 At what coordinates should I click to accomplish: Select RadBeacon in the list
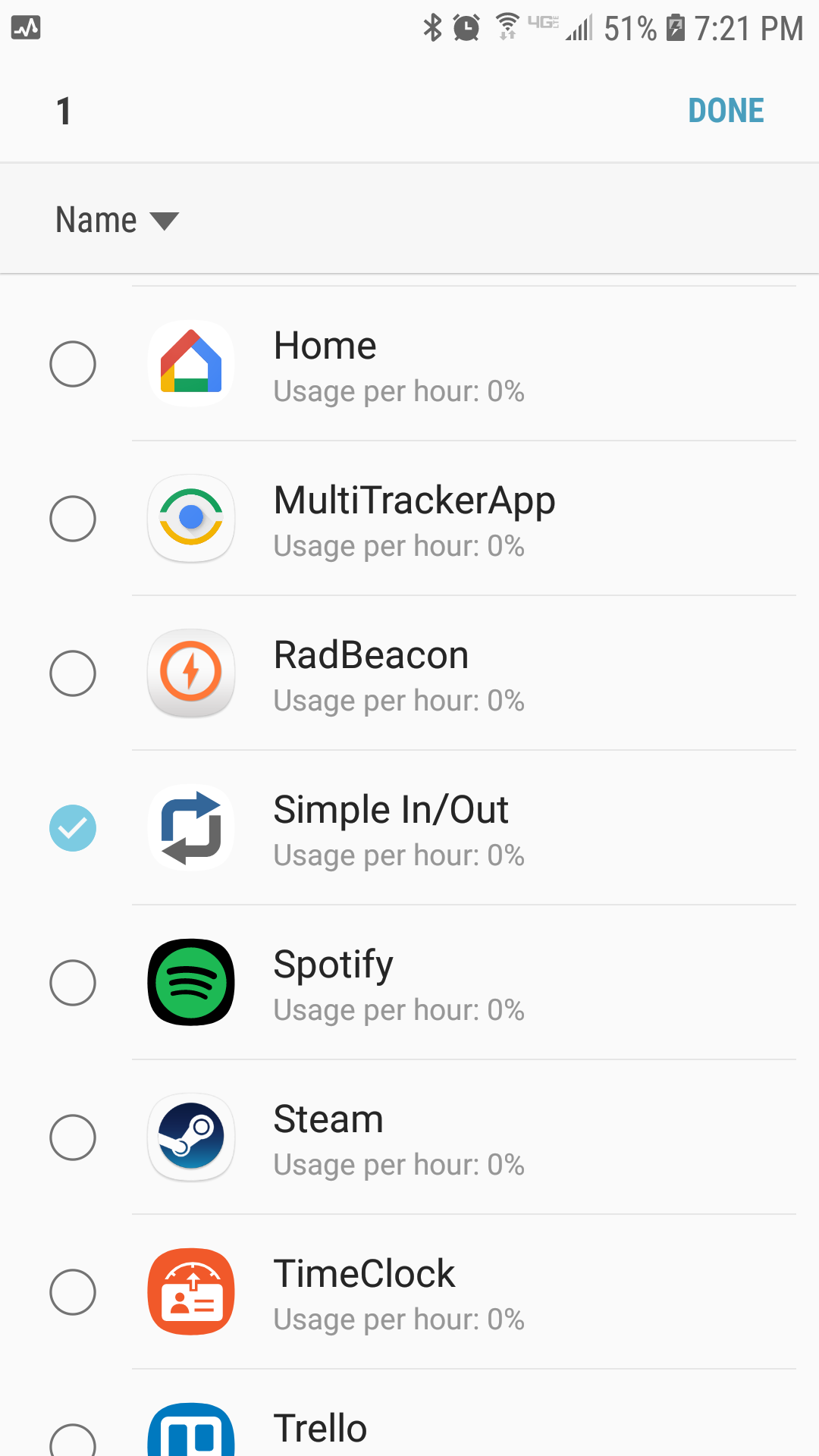tap(73, 673)
